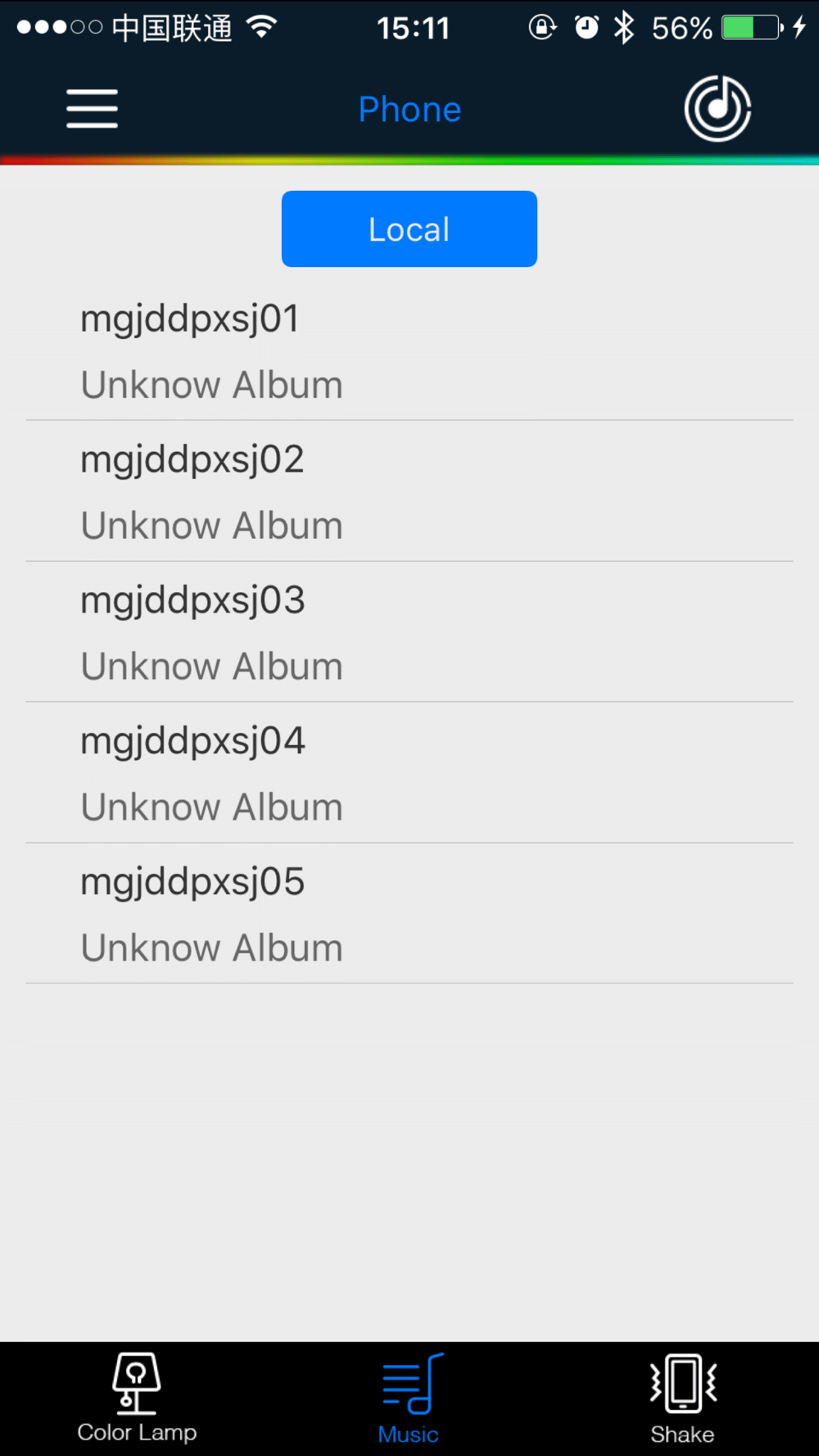Choose the track mgjddpxsj04
The image size is (819, 1456).
[409, 773]
